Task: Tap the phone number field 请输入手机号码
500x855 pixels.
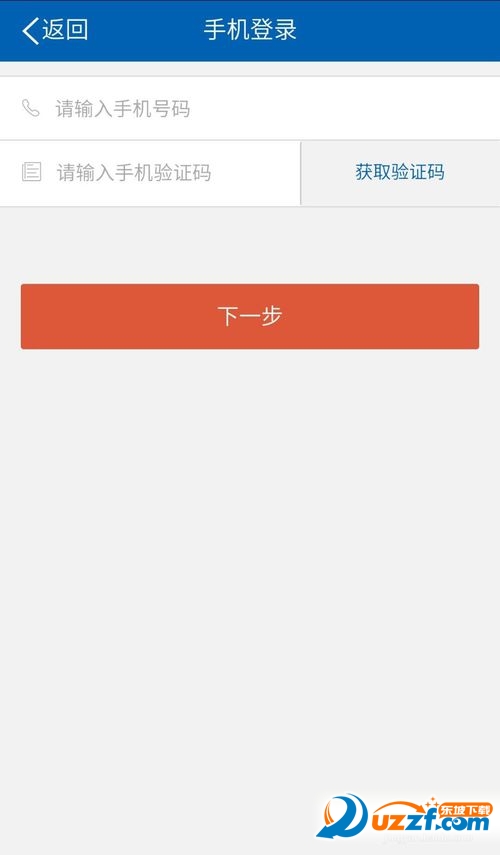Action: point(250,109)
